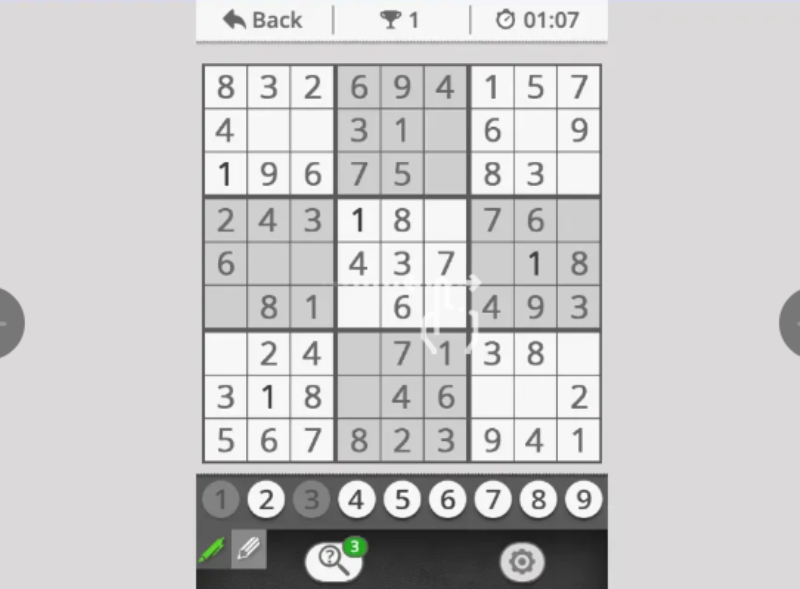Select number 4 on the keypad
The width and height of the screenshot is (800, 589).
coord(357,499)
